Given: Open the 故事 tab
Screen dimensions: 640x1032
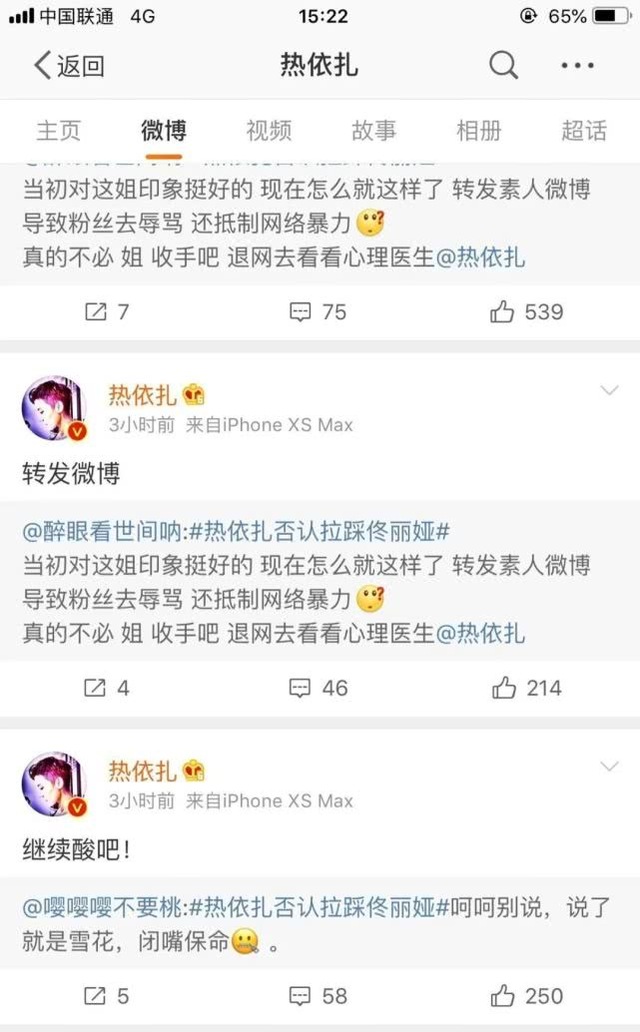Looking at the screenshot, I should click(x=374, y=130).
